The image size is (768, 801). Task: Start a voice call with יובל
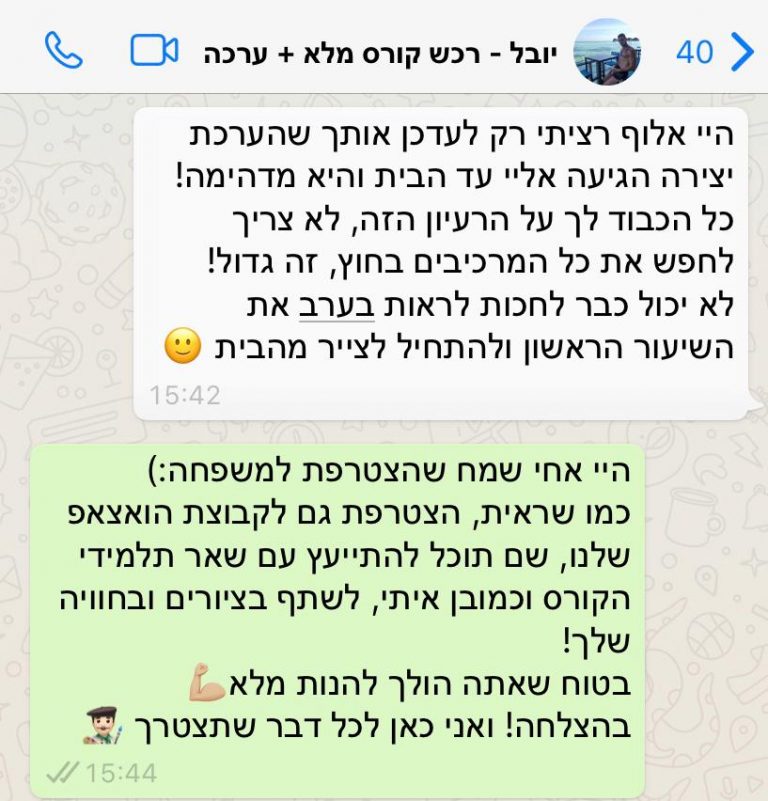coord(64,50)
